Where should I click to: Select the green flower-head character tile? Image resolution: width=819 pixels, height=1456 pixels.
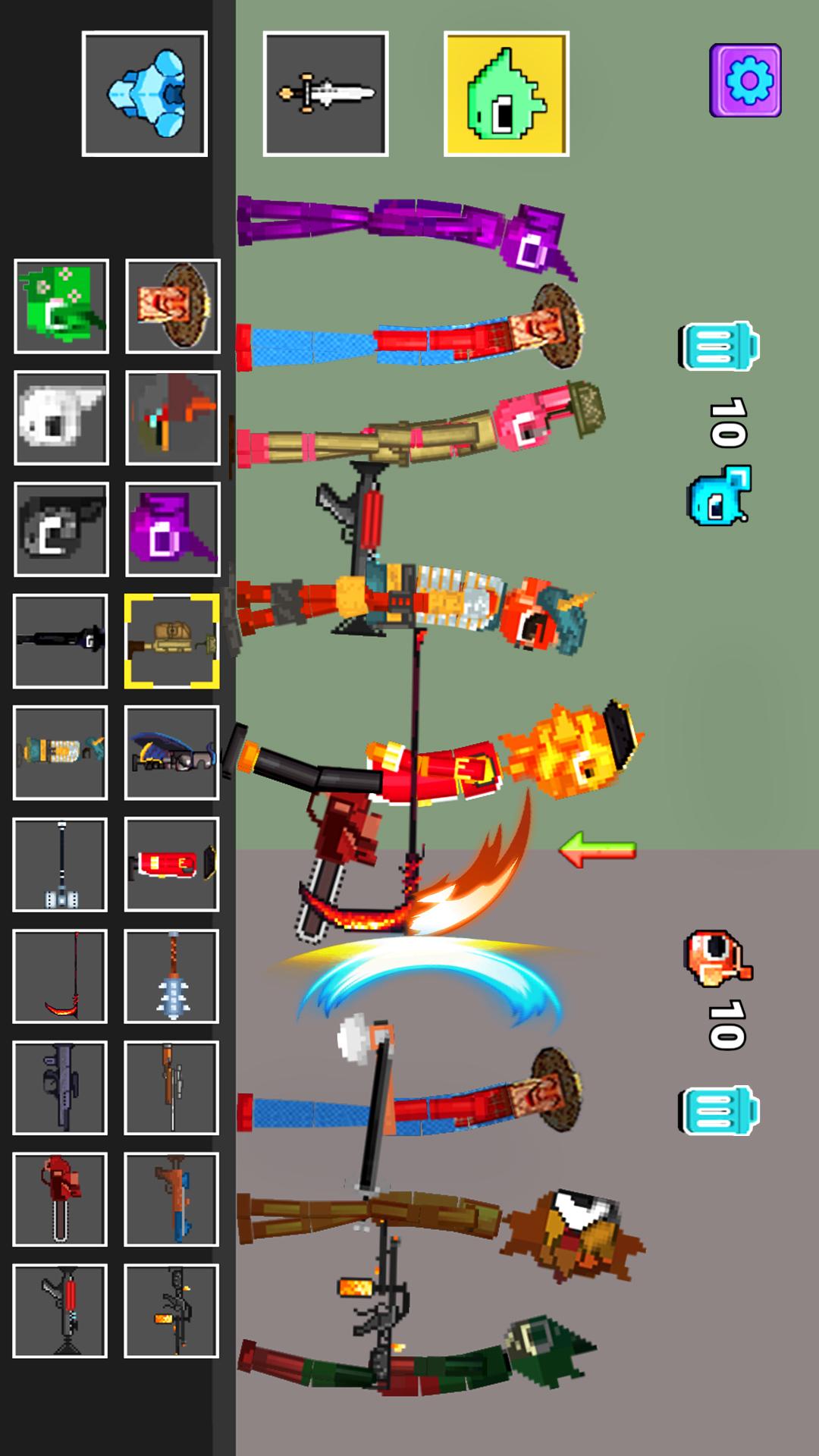61,306
